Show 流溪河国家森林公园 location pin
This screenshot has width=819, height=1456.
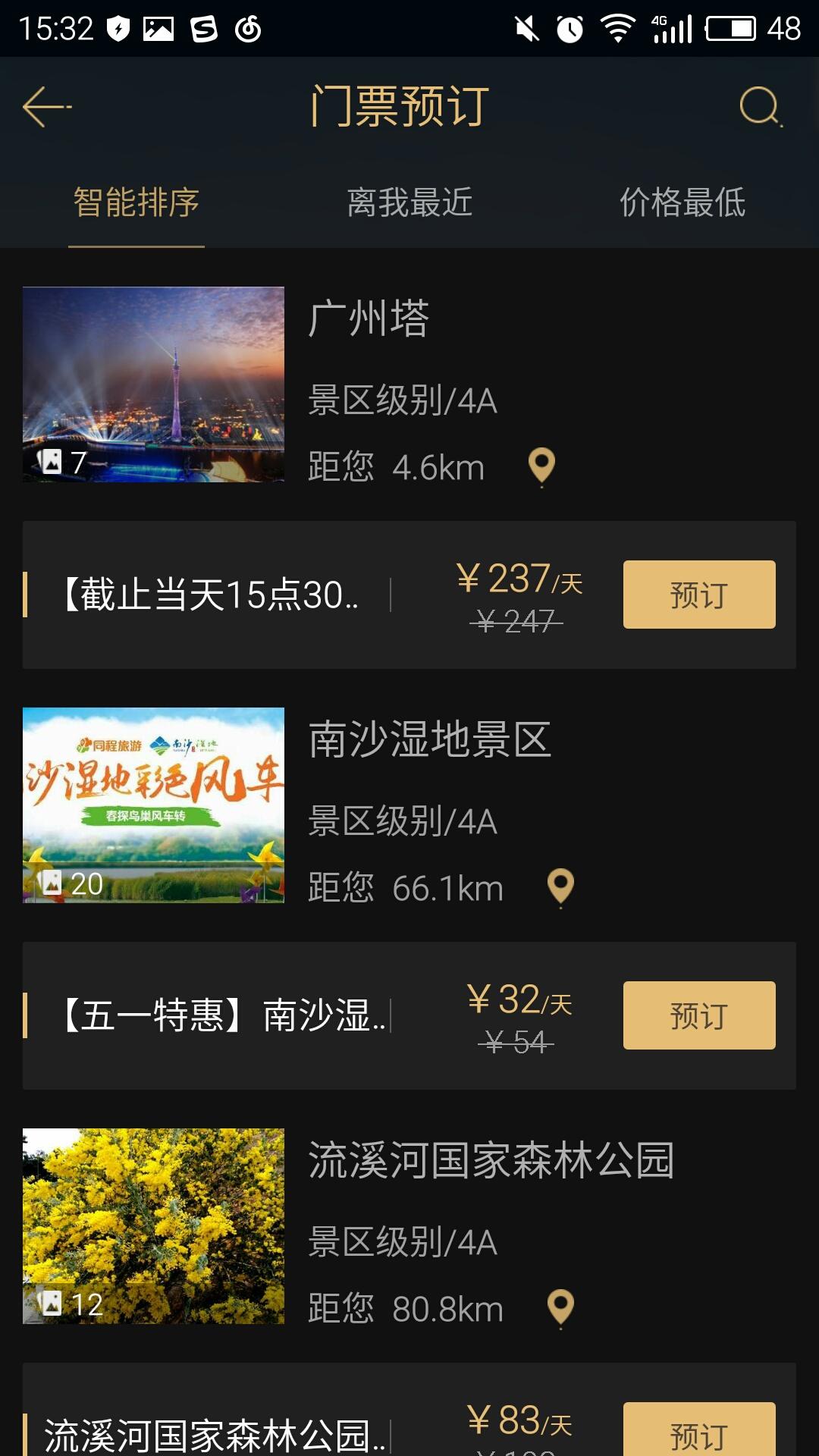pyautogui.click(x=560, y=1307)
